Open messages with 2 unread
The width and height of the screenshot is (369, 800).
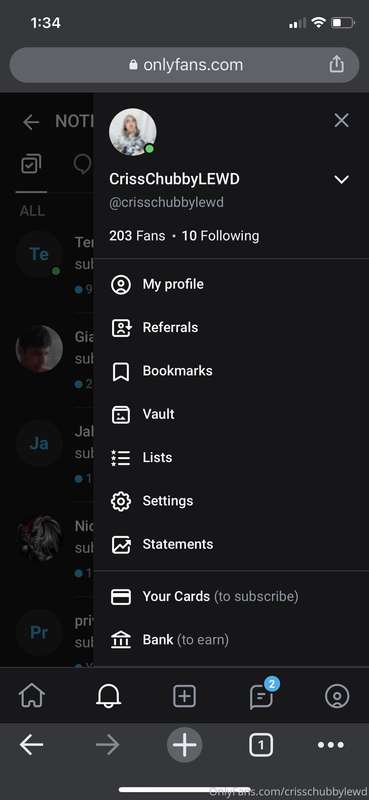coord(262,695)
